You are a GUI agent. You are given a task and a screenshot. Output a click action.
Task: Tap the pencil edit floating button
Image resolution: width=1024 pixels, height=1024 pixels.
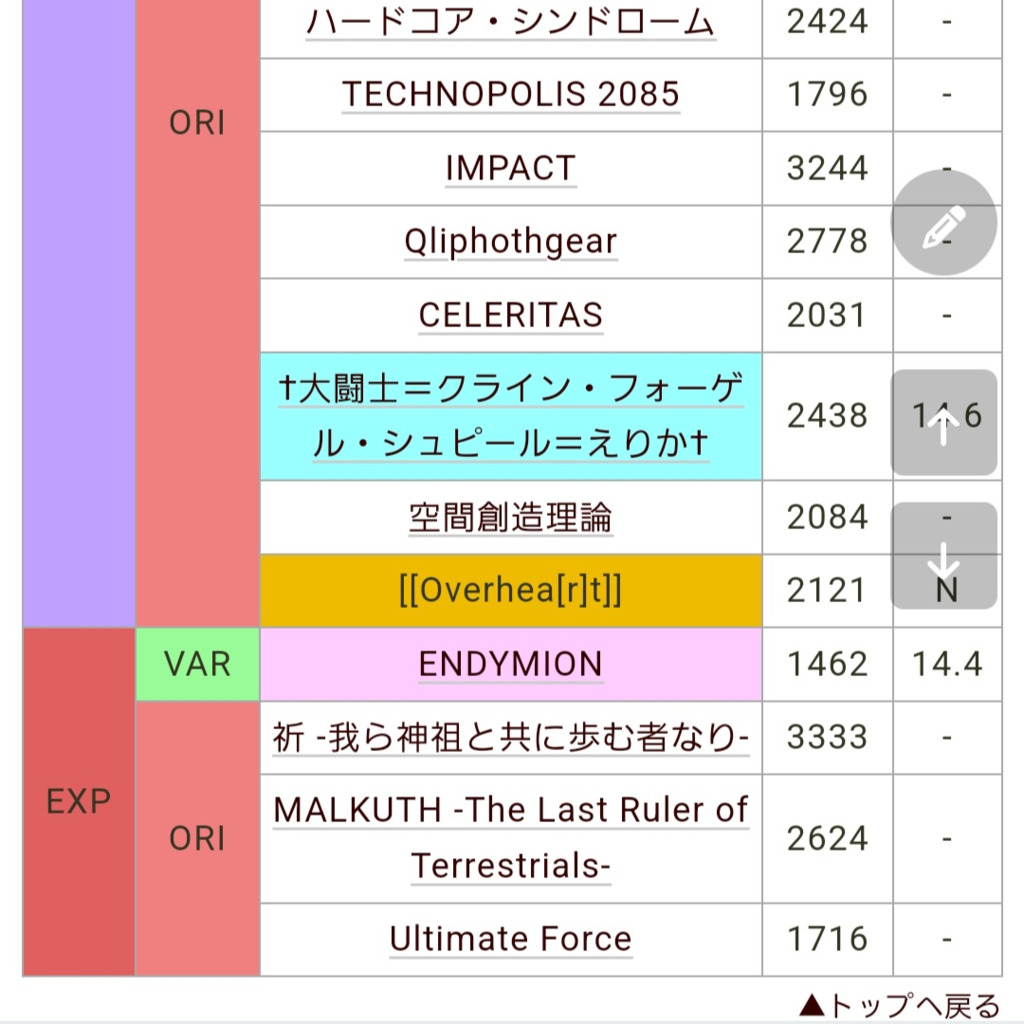[944, 224]
